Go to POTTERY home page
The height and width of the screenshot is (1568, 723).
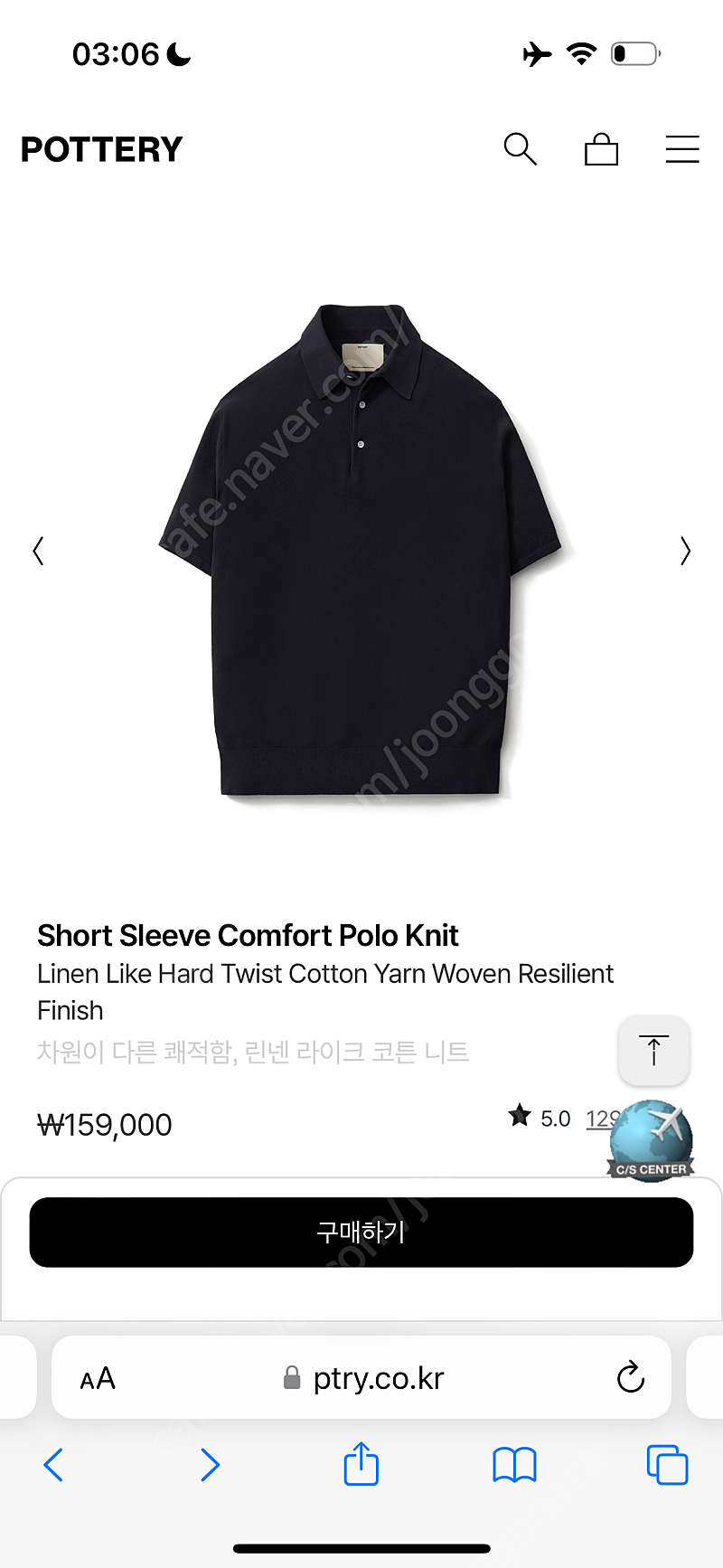(x=102, y=149)
